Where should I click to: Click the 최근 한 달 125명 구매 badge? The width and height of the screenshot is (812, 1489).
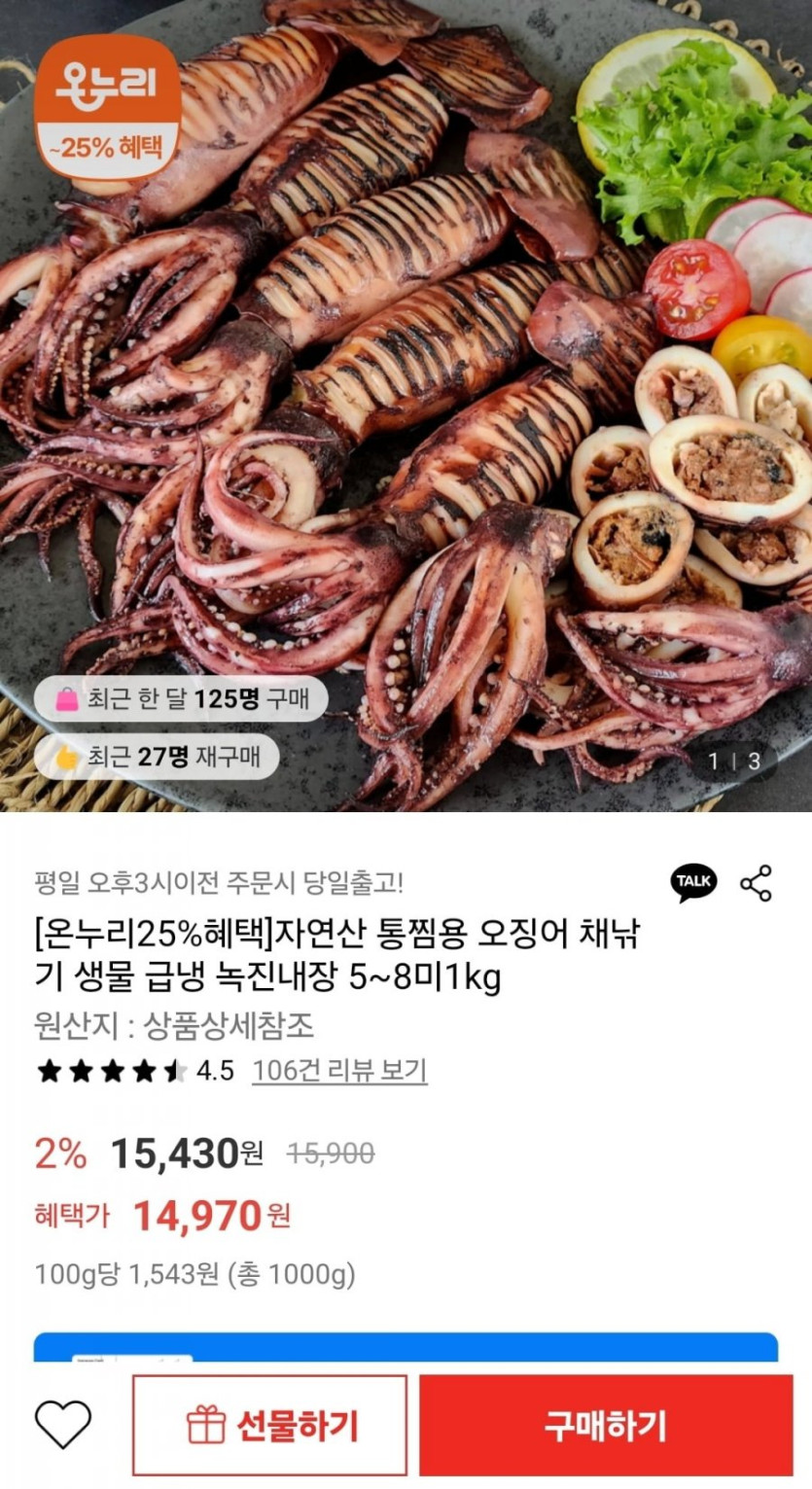click(180, 696)
